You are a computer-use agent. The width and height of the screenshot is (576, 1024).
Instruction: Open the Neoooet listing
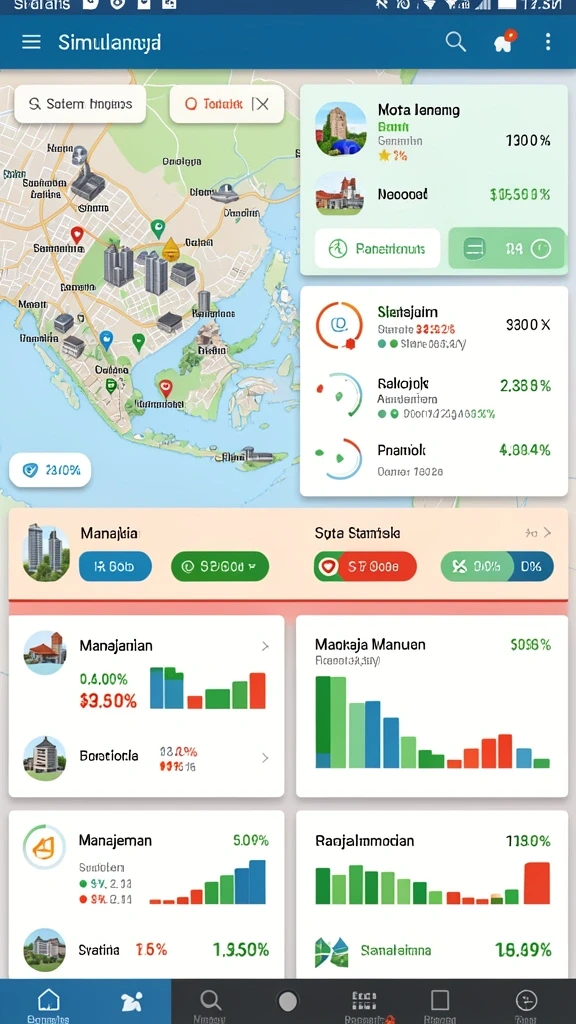(434, 194)
